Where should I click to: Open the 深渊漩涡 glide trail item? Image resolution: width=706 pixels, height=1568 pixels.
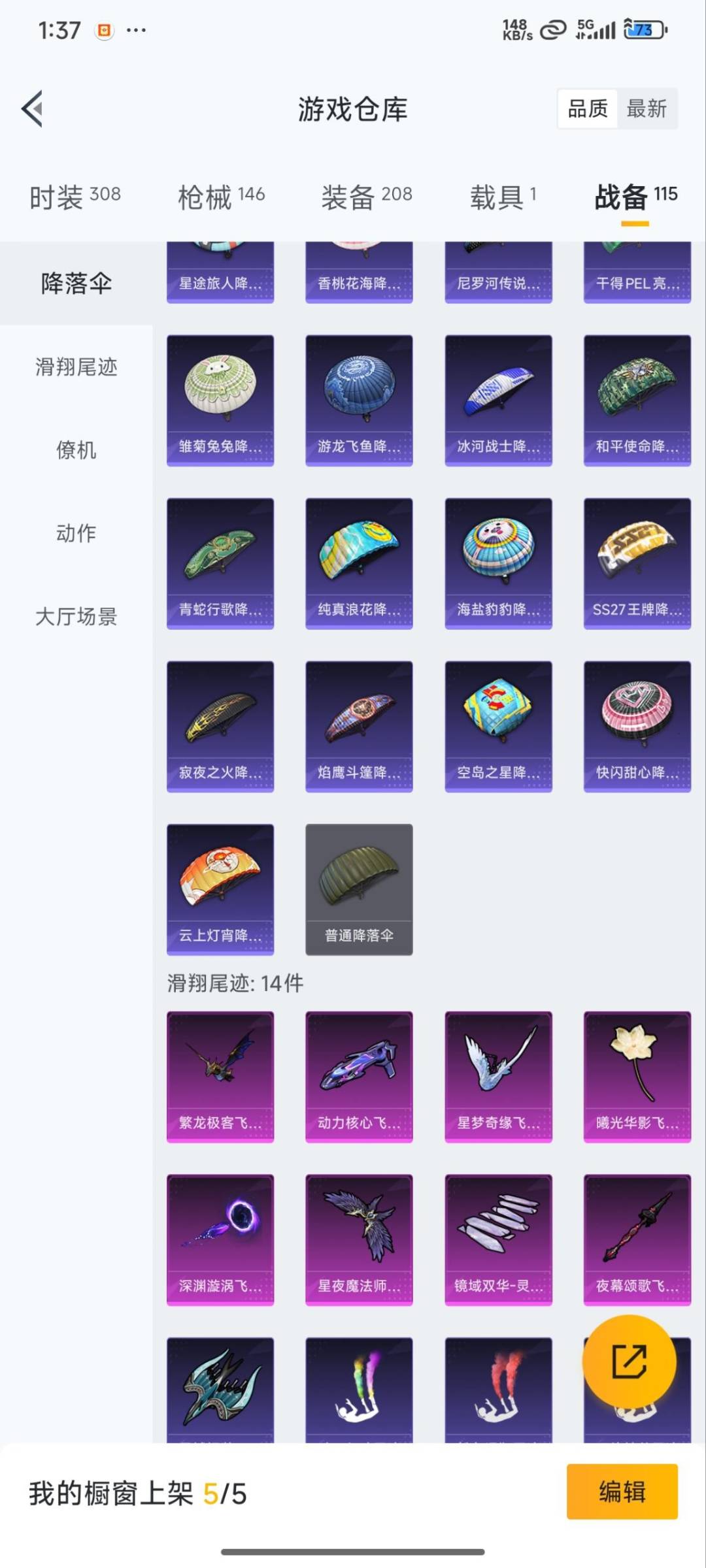click(x=220, y=1239)
